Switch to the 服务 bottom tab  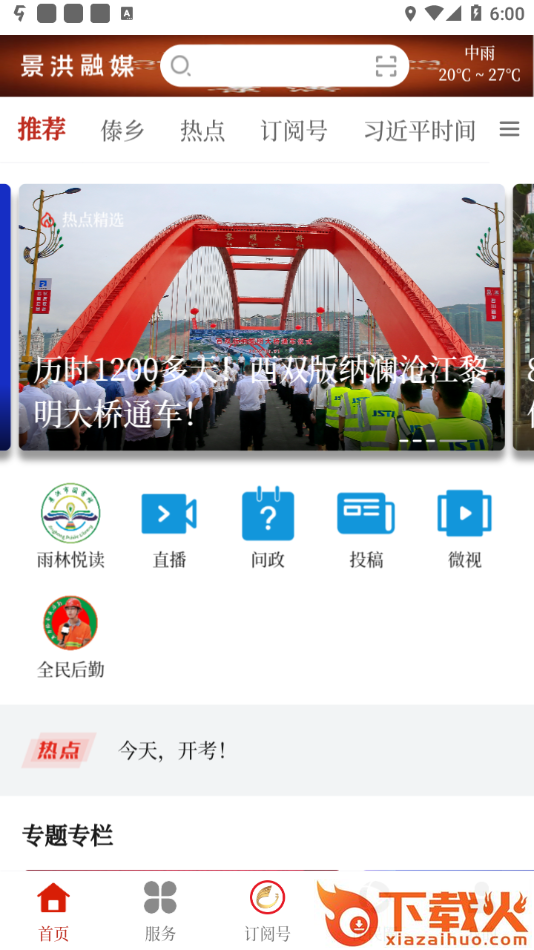click(x=160, y=912)
